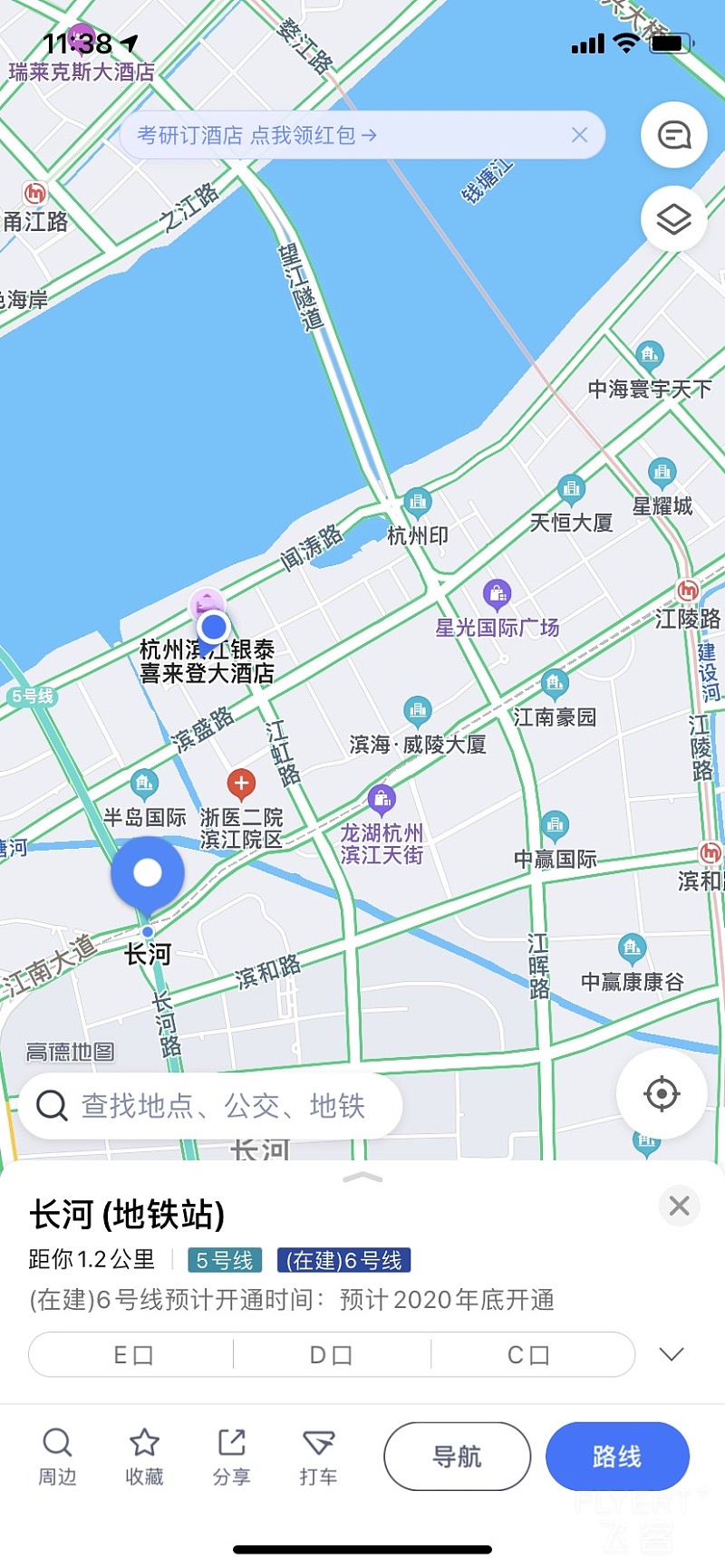Select the D口 exit
The width and height of the screenshot is (725, 1568).
331,1355
